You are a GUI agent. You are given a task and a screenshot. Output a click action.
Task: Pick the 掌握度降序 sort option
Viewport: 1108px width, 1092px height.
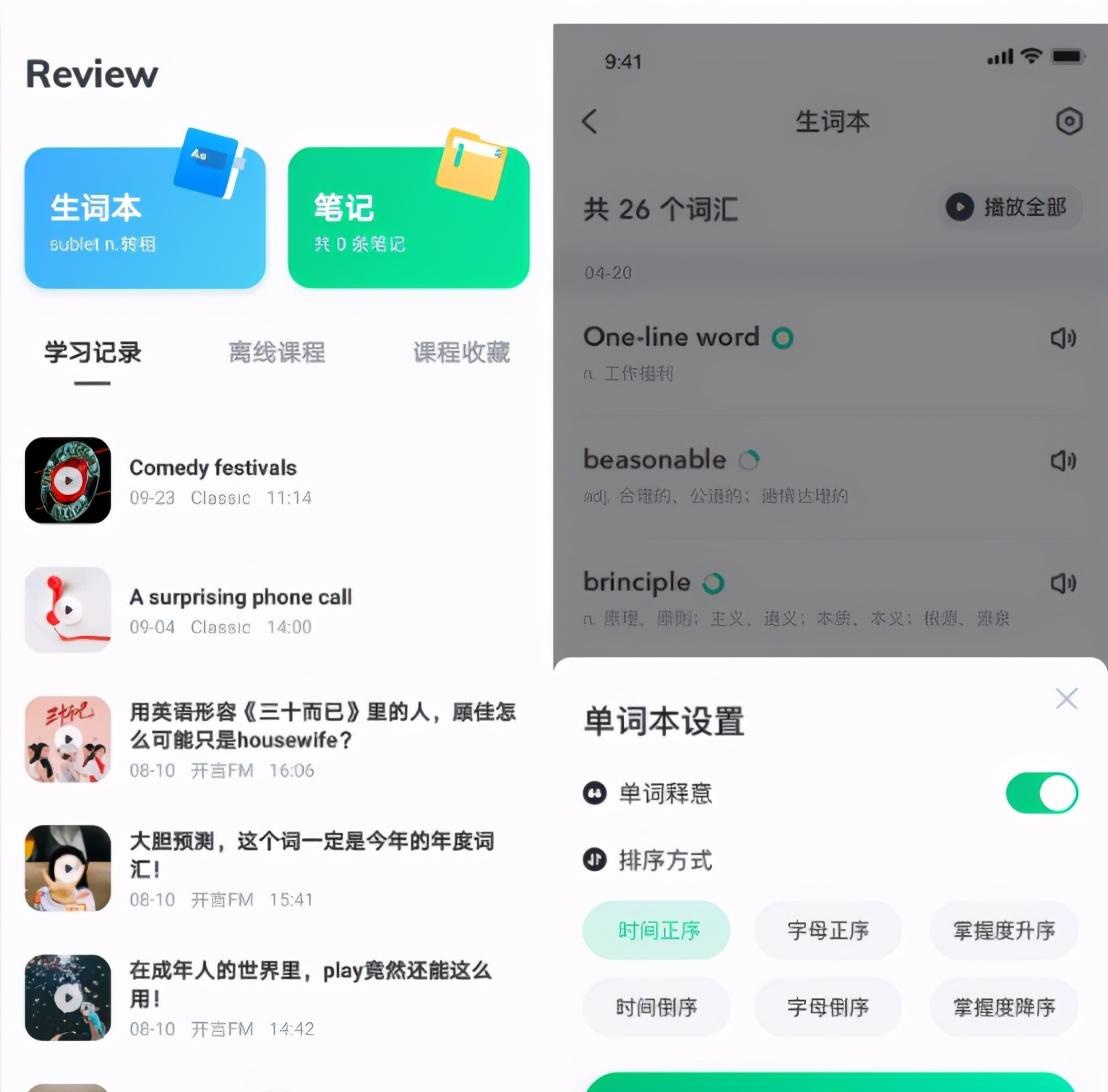tap(1003, 1007)
